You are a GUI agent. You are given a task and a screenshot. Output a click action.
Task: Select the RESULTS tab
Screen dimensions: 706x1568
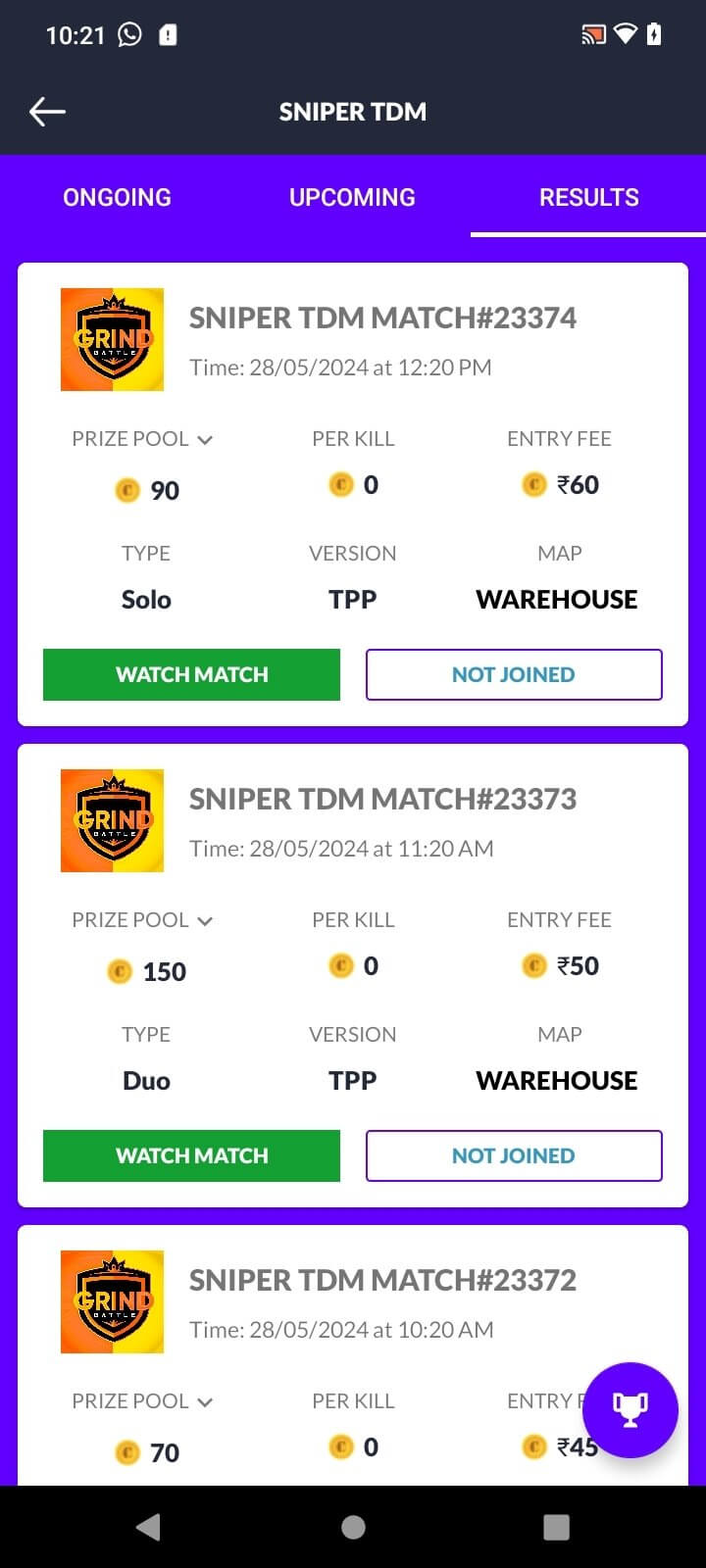(x=588, y=197)
